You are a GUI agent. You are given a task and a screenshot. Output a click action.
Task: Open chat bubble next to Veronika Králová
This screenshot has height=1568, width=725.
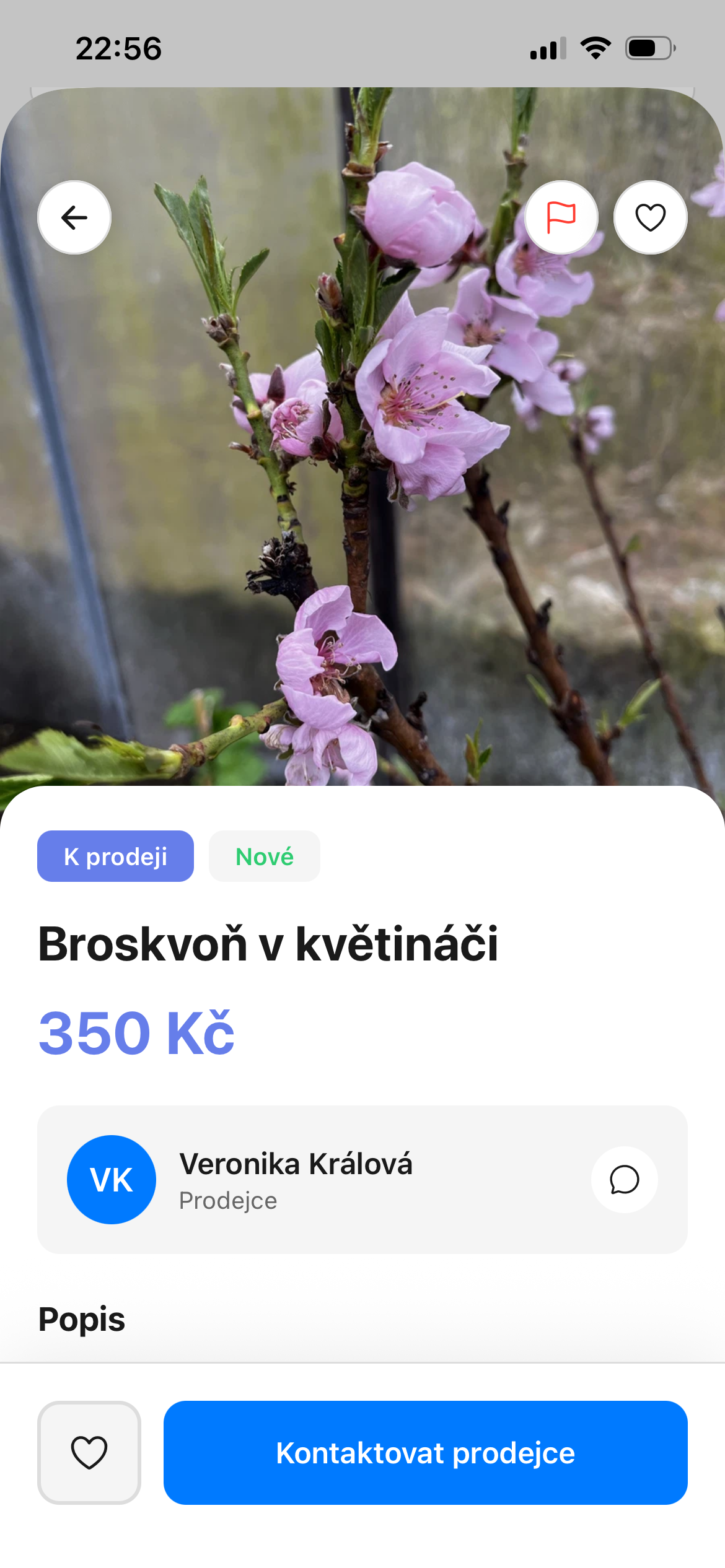pos(624,1180)
